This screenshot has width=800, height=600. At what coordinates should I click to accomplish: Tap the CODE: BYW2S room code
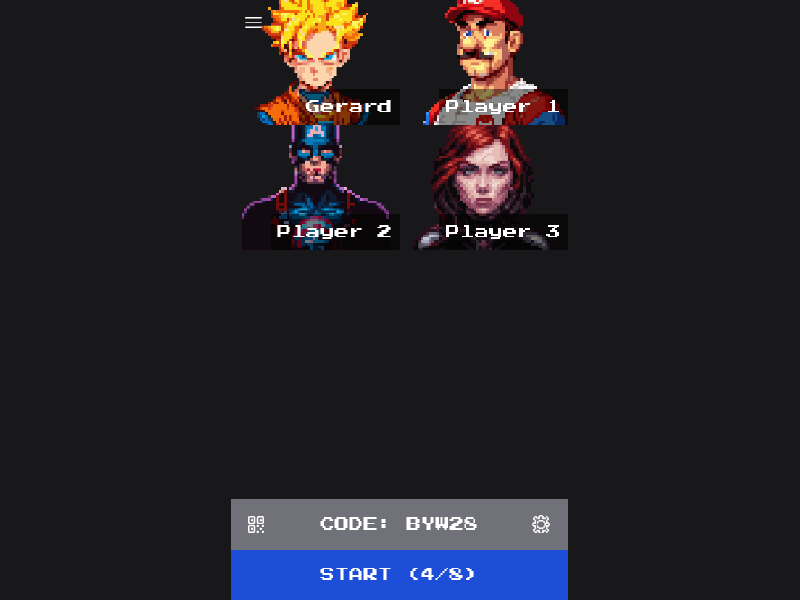pyautogui.click(x=398, y=524)
